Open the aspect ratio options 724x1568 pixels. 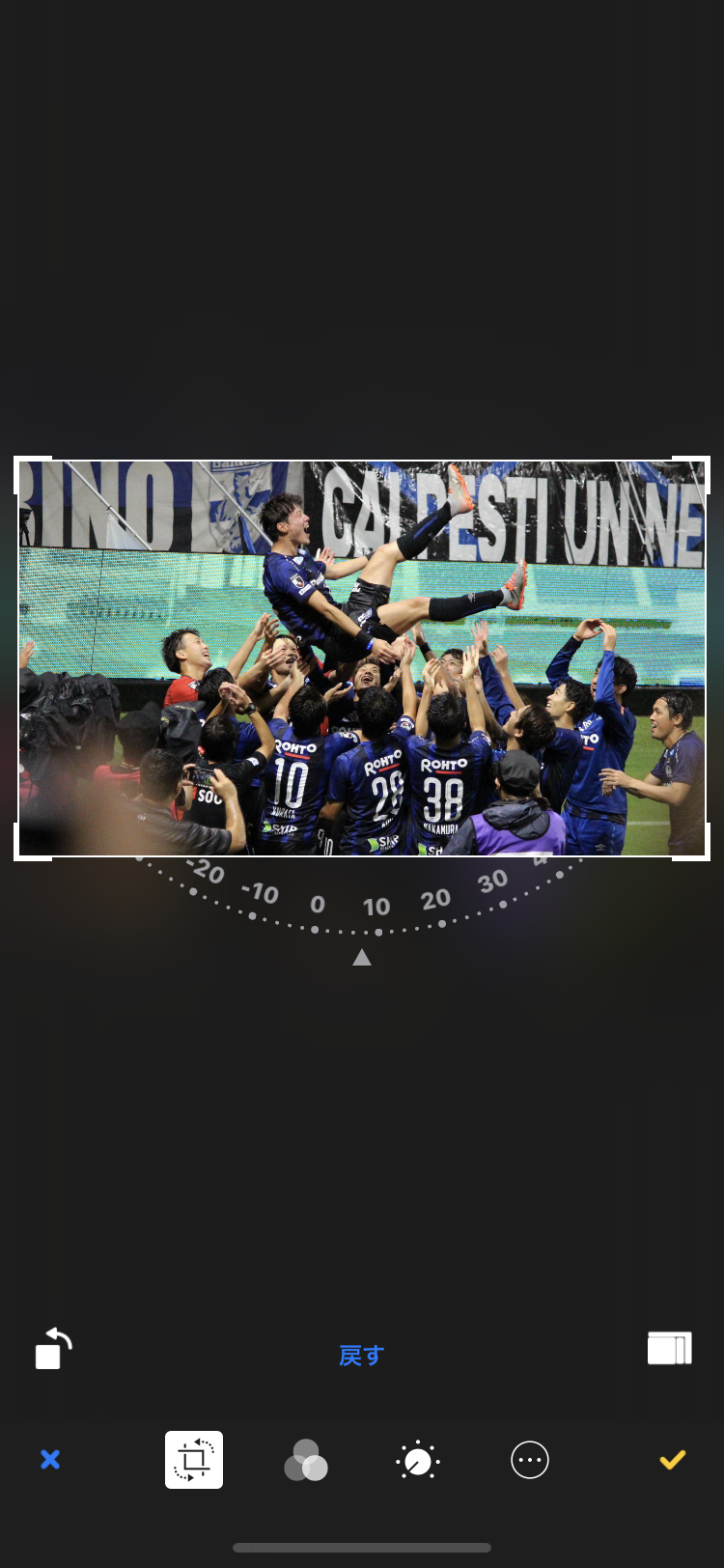click(x=669, y=1348)
